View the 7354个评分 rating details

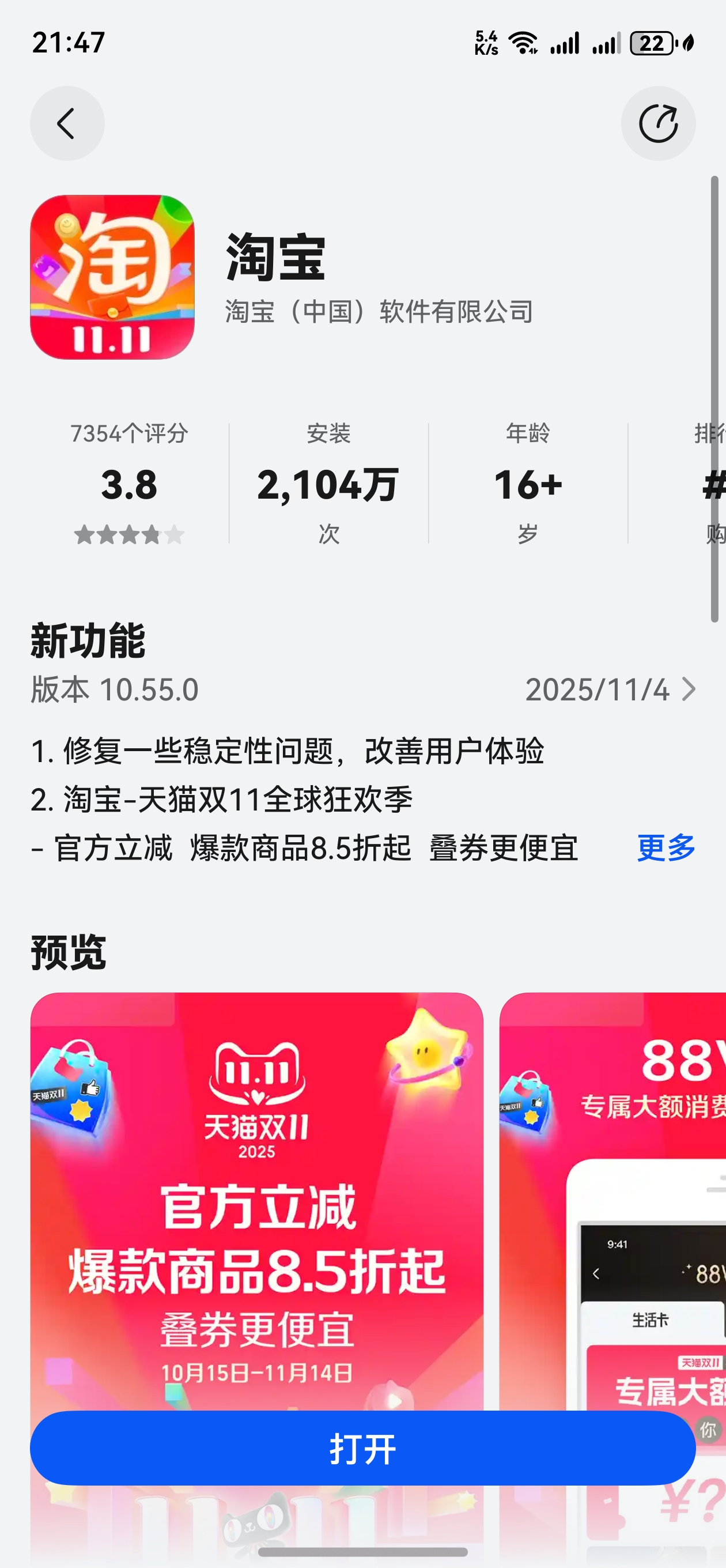click(x=129, y=483)
